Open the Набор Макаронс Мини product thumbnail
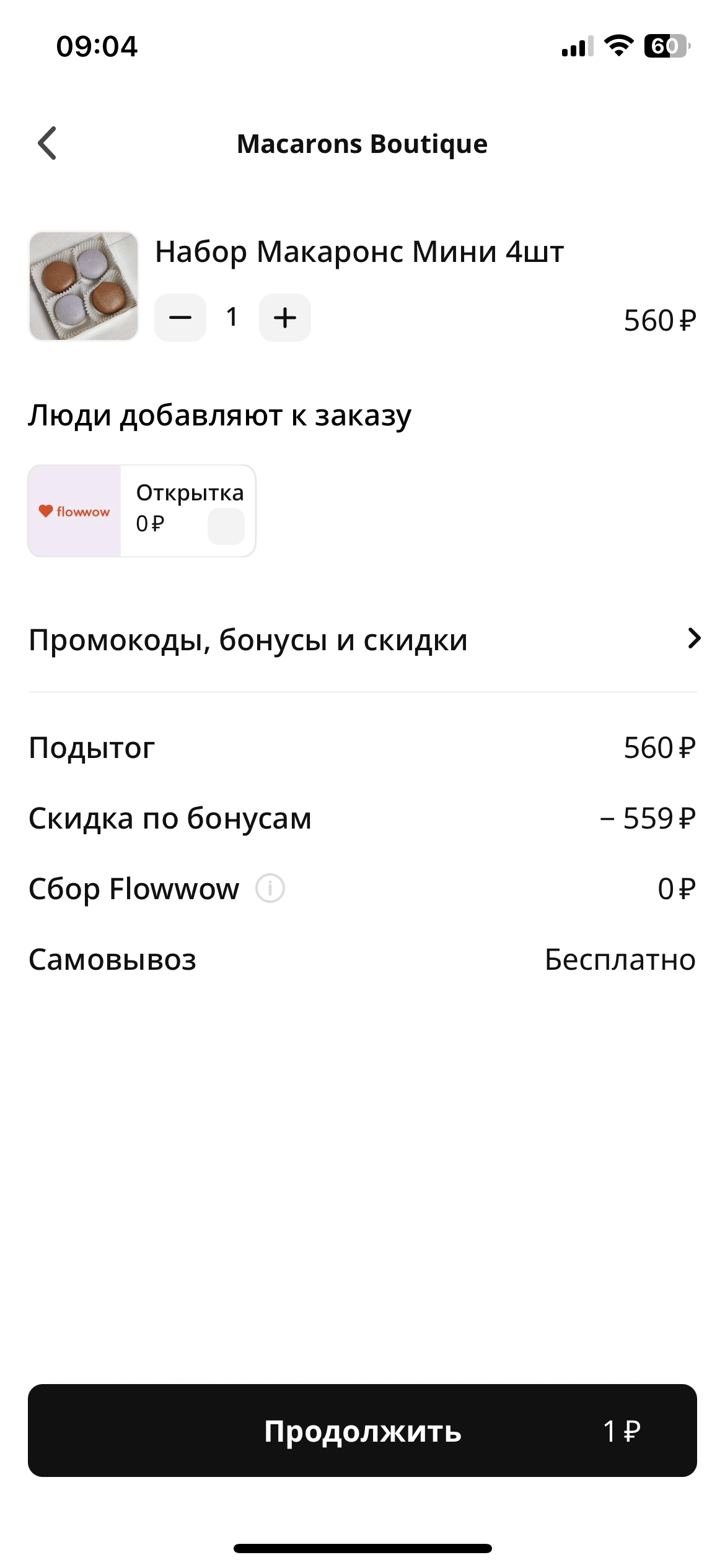725x1568 pixels. pos(84,286)
